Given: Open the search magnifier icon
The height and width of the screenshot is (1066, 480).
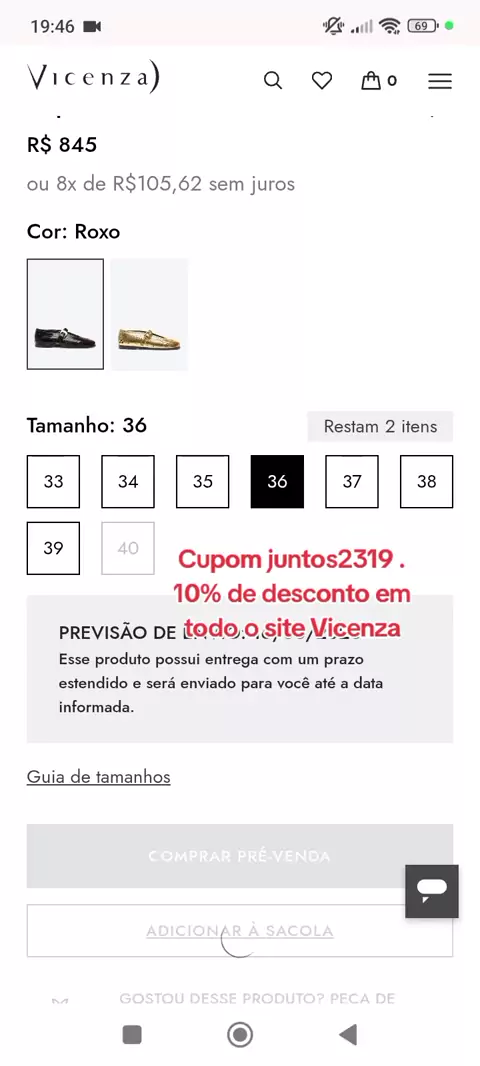Looking at the screenshot, I should point(273,81).
